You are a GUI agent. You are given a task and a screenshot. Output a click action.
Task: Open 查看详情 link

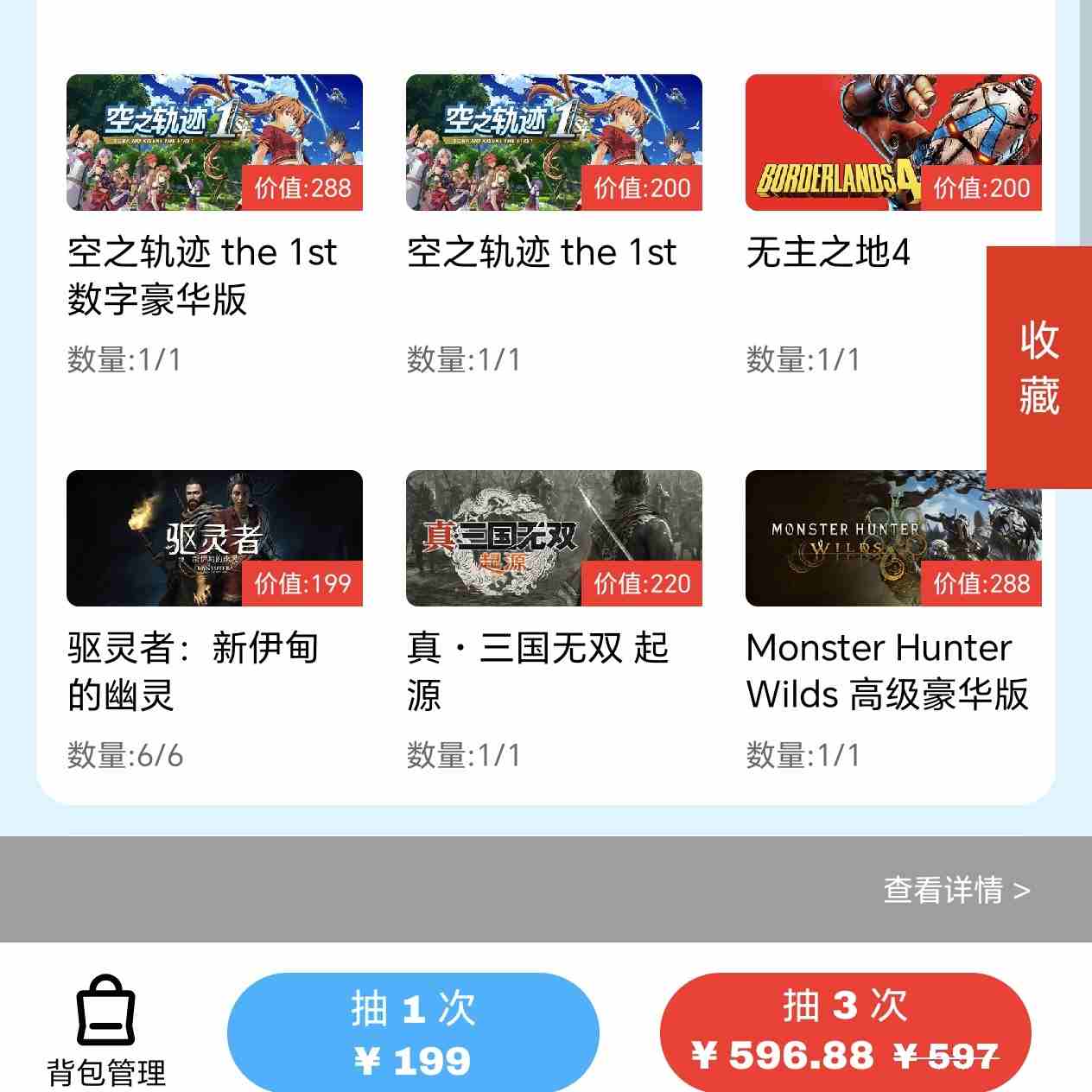click(x=956, y=890)
